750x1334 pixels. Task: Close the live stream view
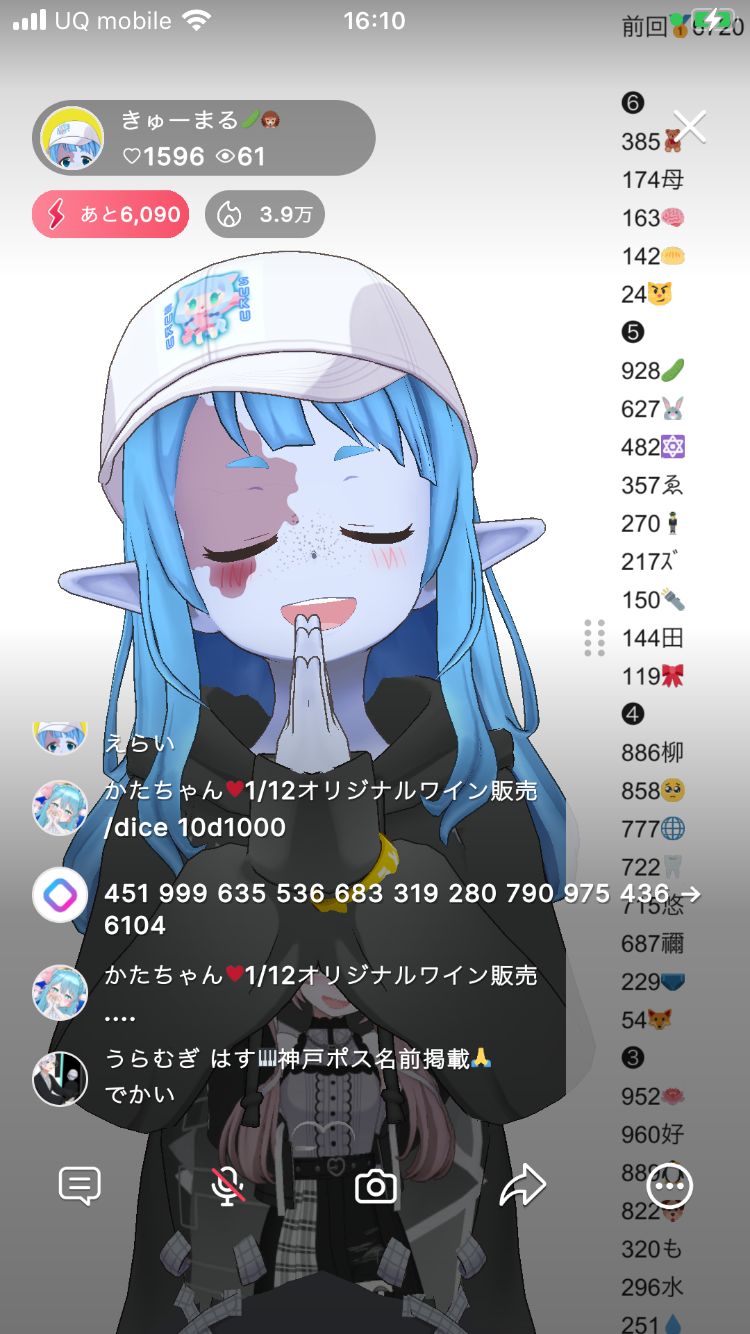point(690,127)
